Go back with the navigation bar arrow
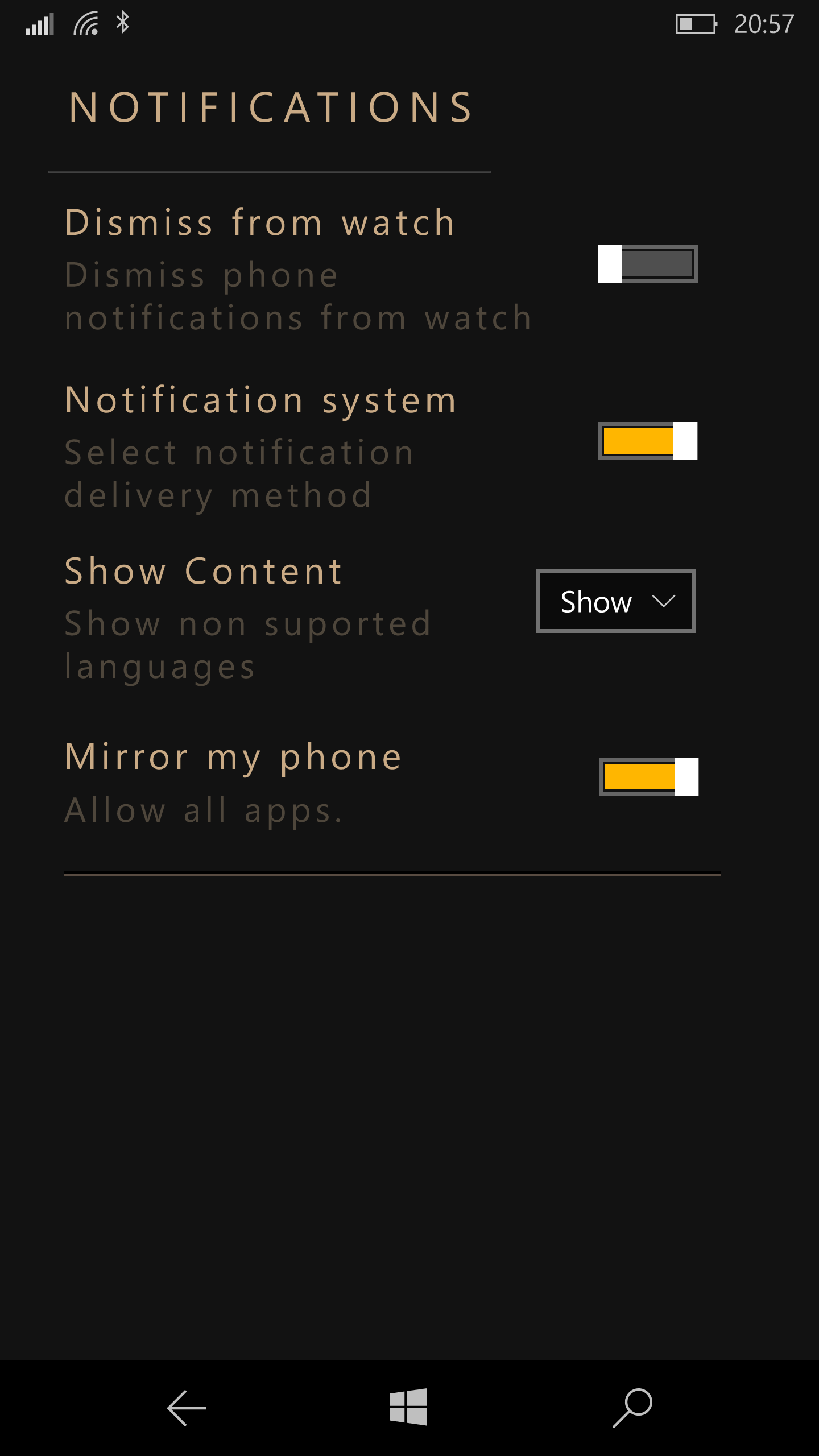This screenshot has height=1456, width=819. 187,1408
